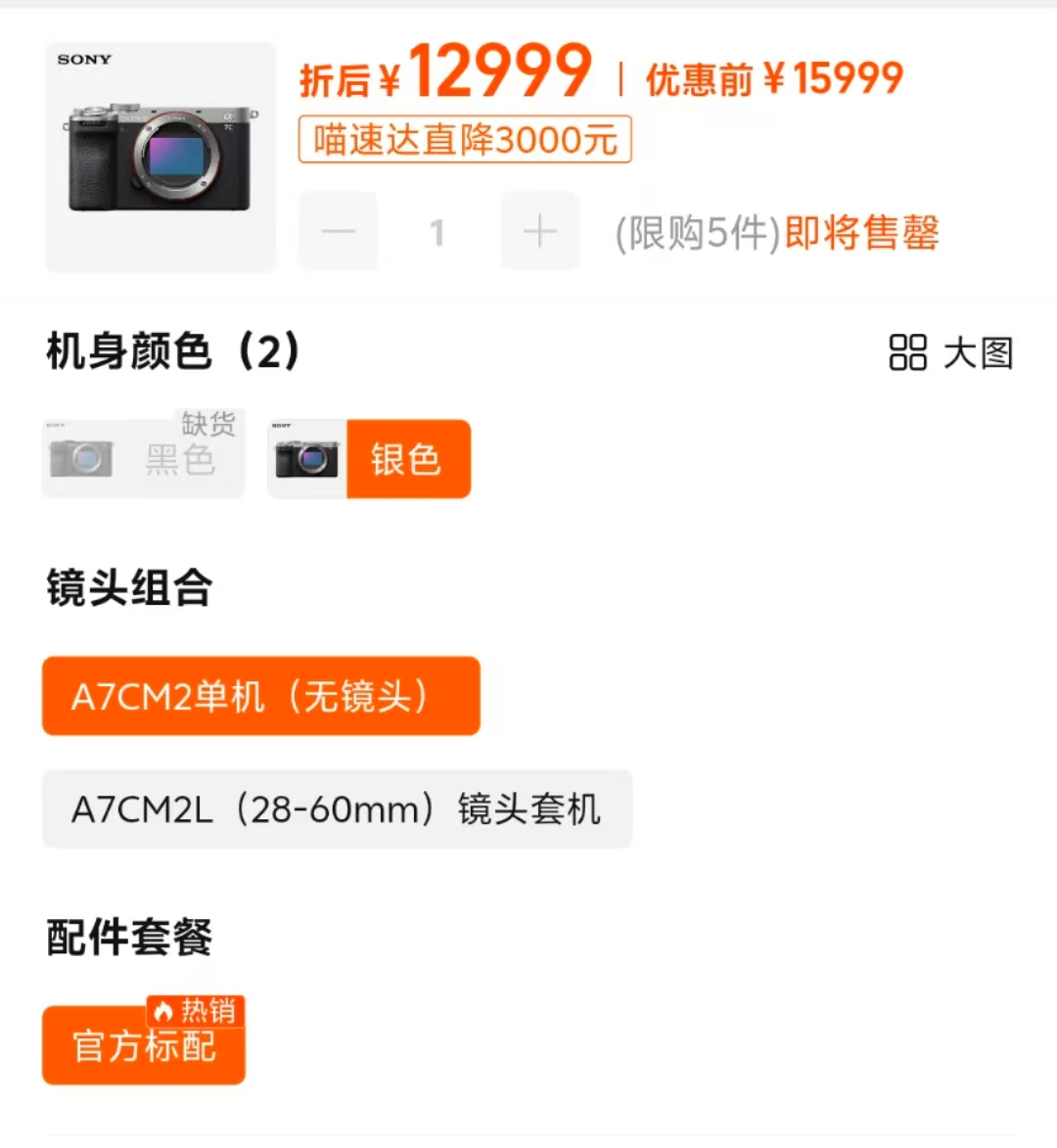Image resolution: width=1057 pixels, height=1148 pixels.
Task: Choose the 银色 body color
Action: click(x=369, y=459)
